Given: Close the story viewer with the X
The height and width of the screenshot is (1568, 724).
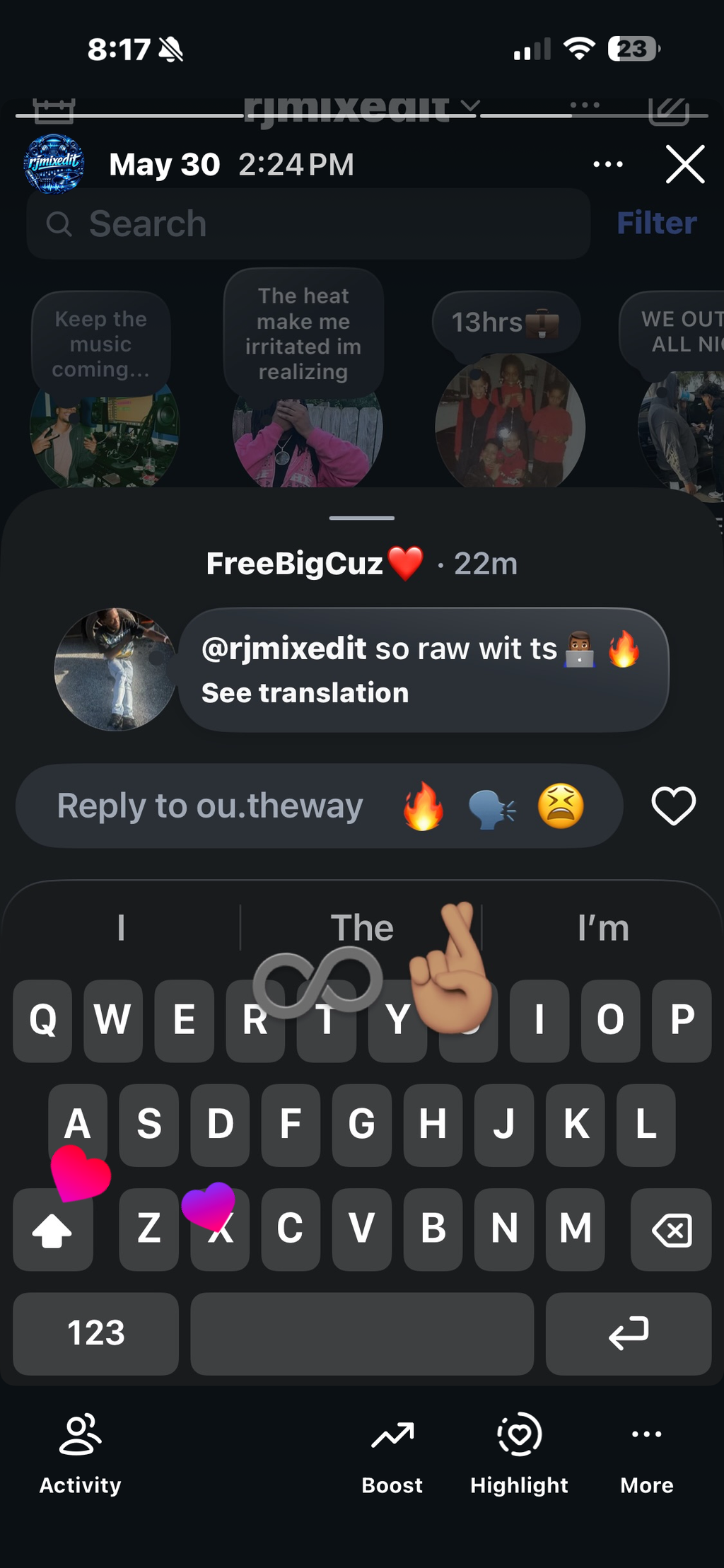Looking at the screenshot, I should [685, 164].
